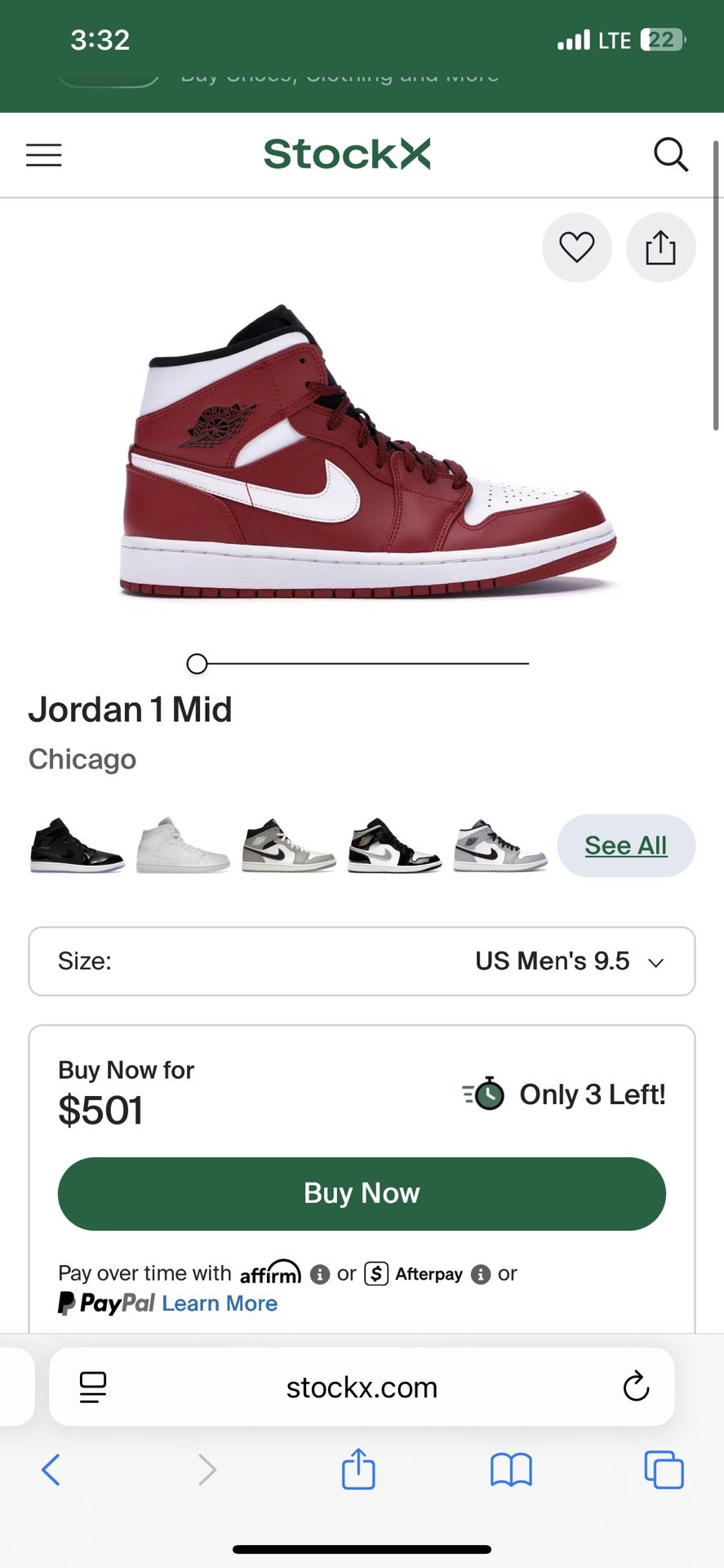Tap the green Buy Now button
Viewport: 724px width, 1568px height.
(x=362, y=1193)
